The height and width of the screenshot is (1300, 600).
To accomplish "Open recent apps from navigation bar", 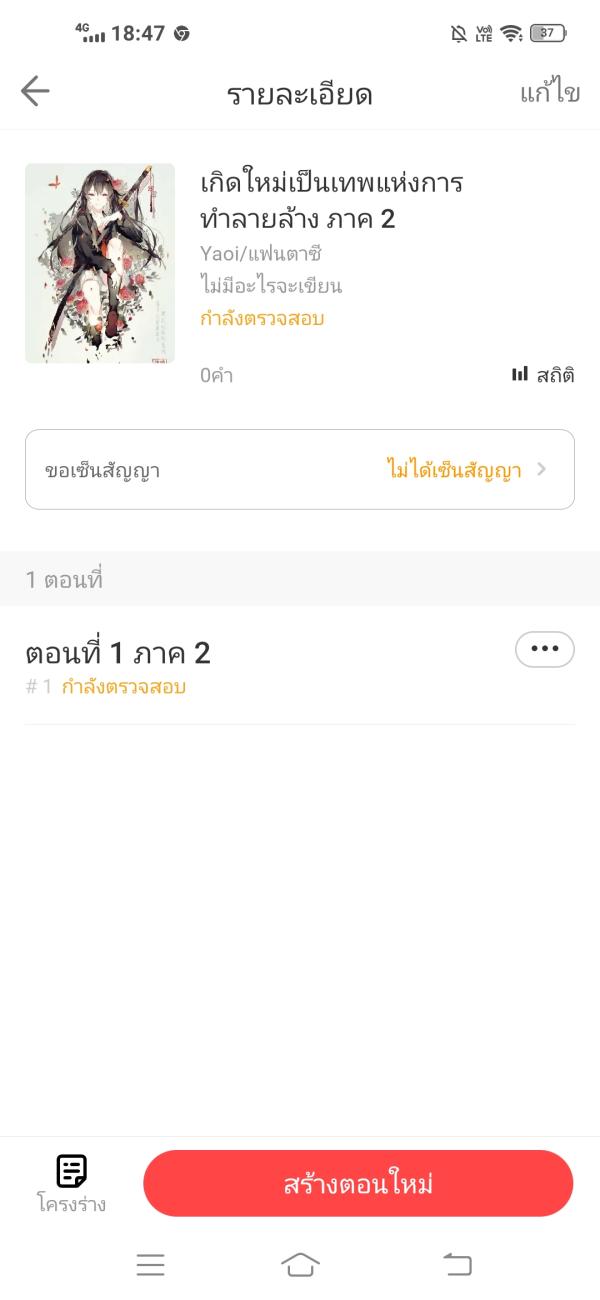I will [151, 1265].
